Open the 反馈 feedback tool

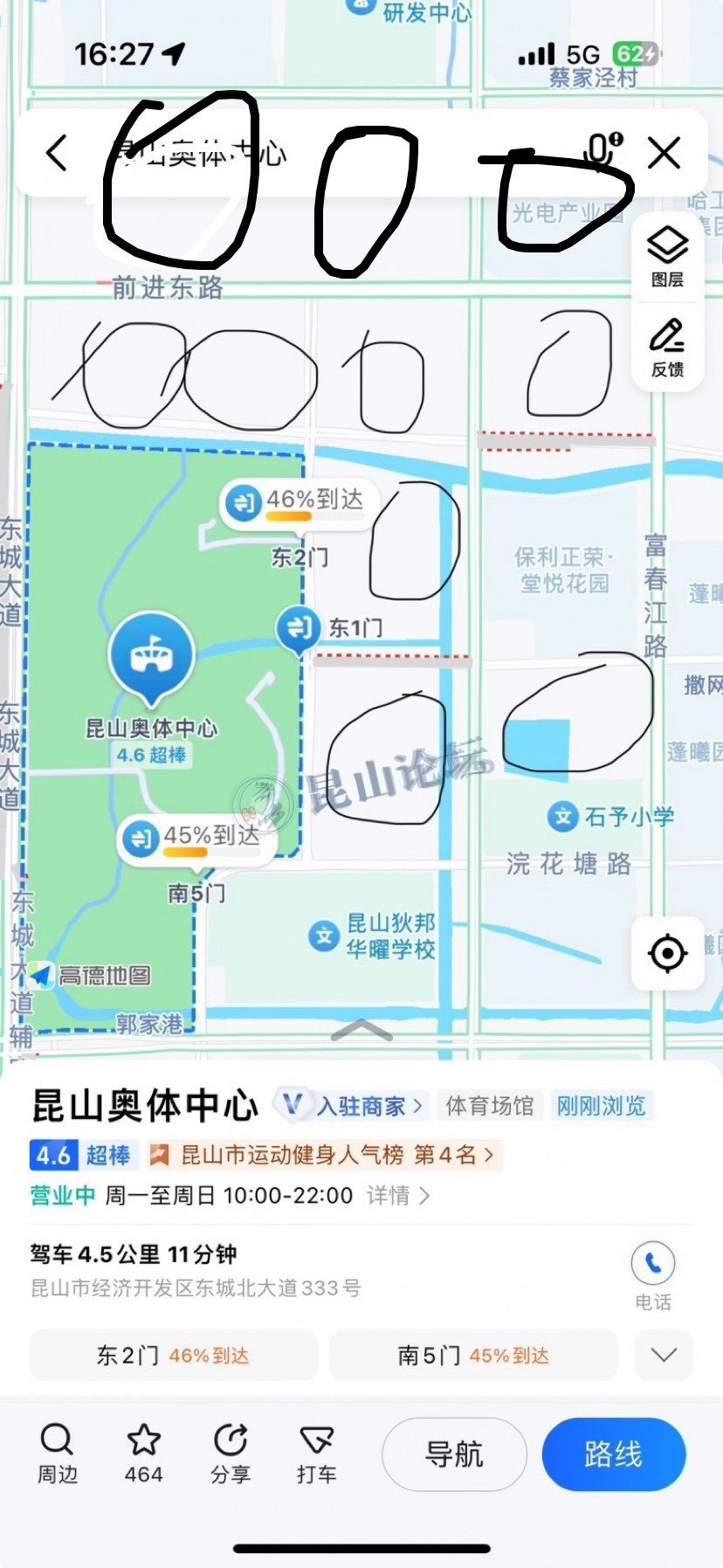(x=667, y=348)
